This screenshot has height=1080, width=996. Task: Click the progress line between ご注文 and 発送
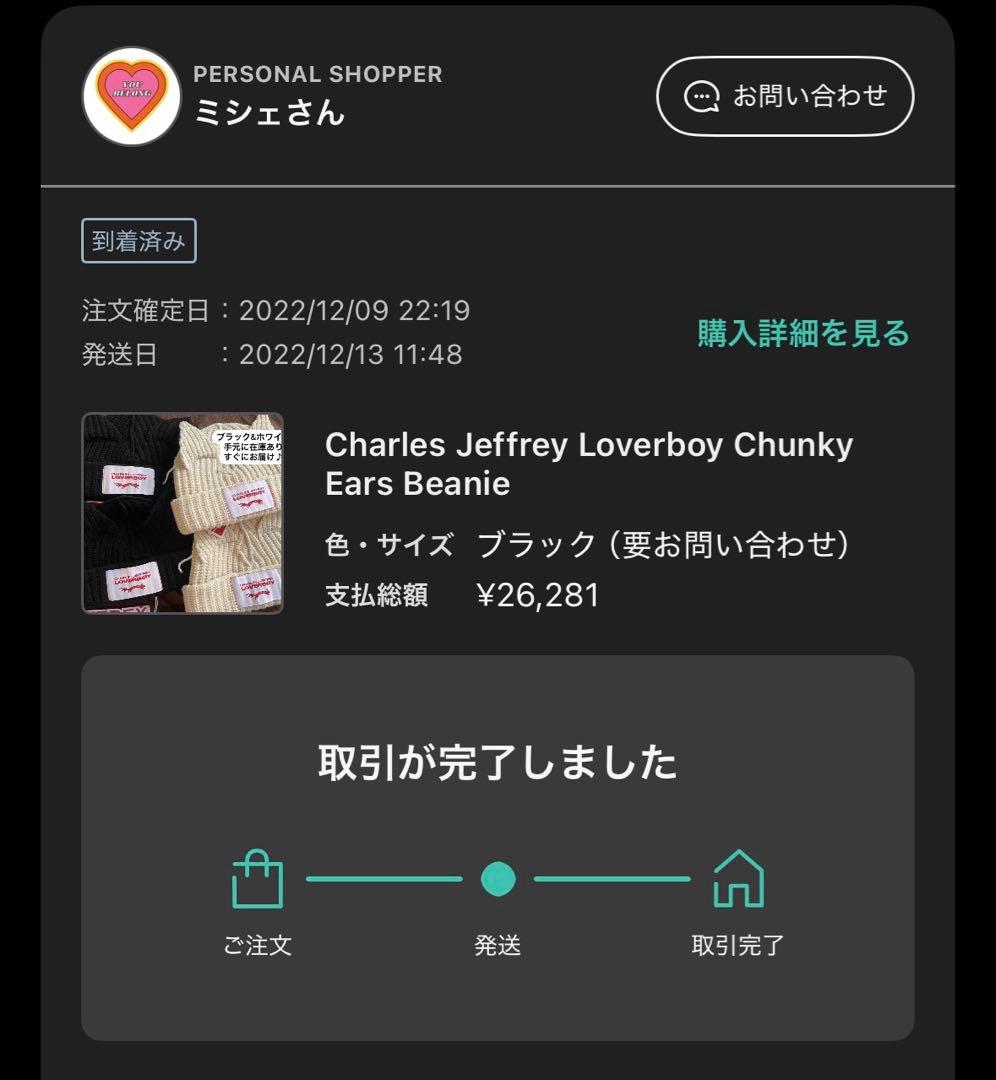pyautogui.click(x=380, y=881)
